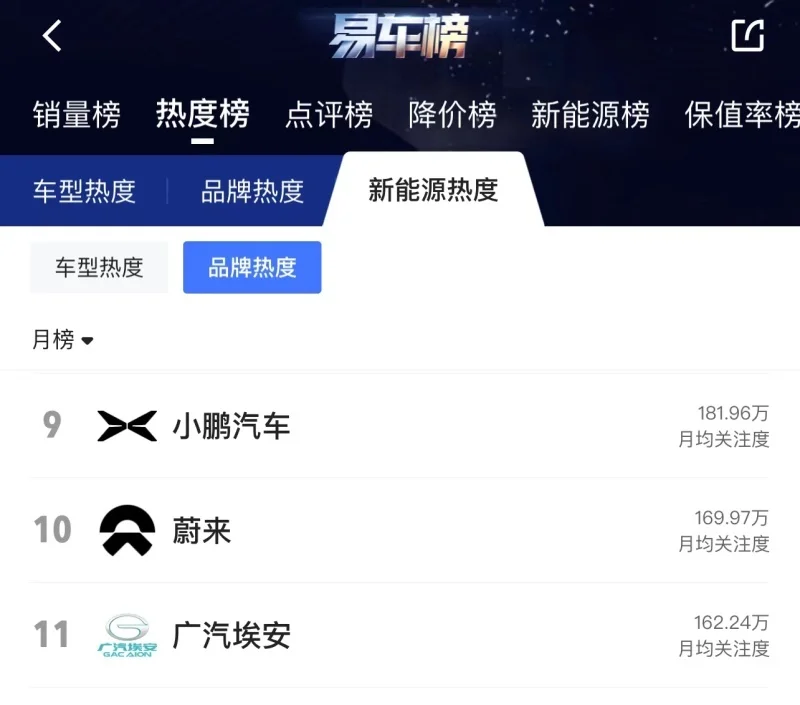Go back using the top-left arrow
Screen dimensions: 800x705
click(52, 36)
